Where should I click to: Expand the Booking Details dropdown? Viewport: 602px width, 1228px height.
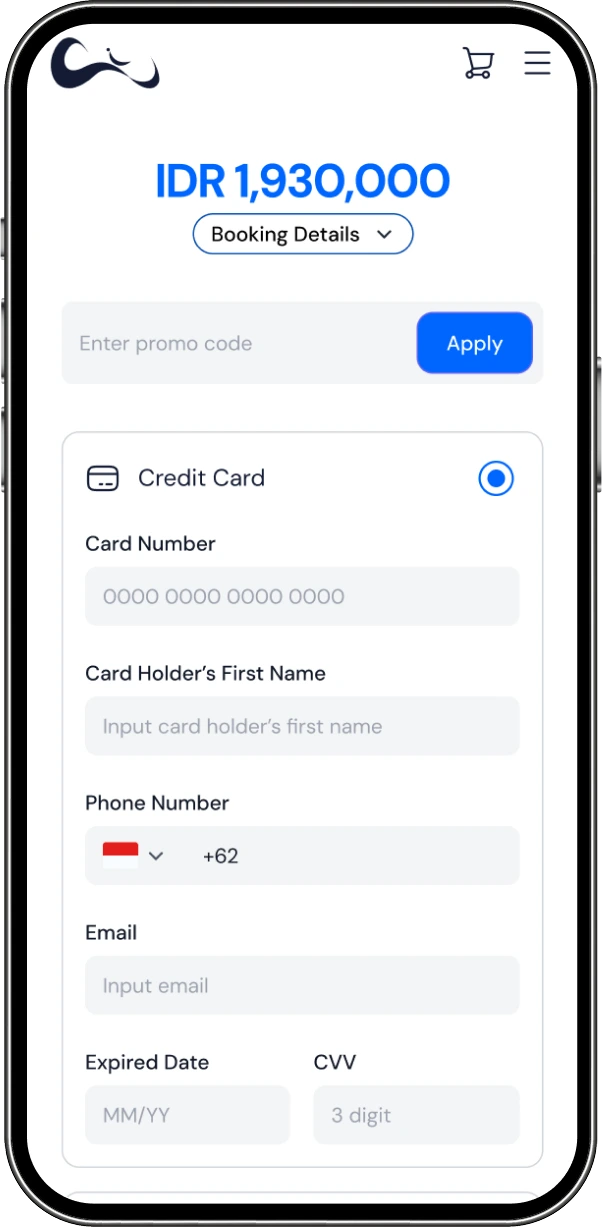[302, 234]
